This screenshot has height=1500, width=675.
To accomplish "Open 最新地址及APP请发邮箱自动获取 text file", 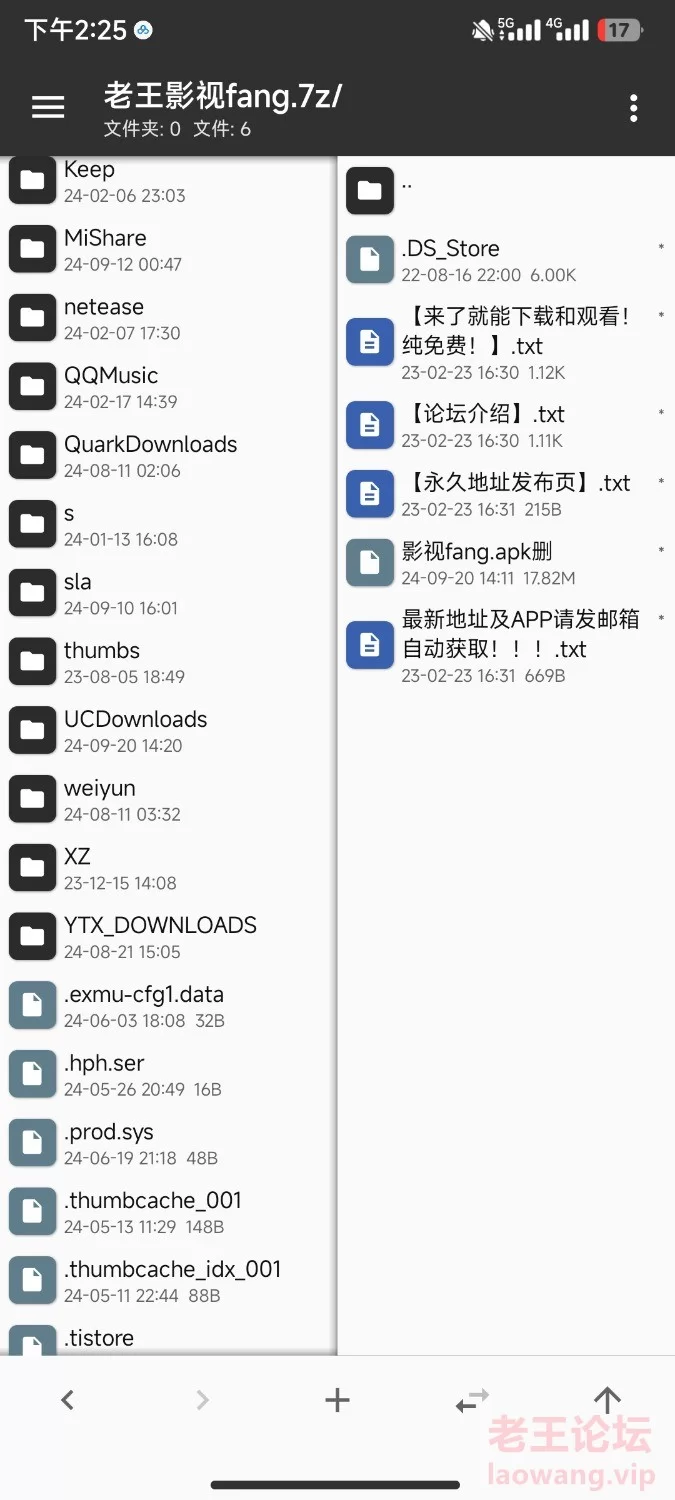I will pos(506,645).
